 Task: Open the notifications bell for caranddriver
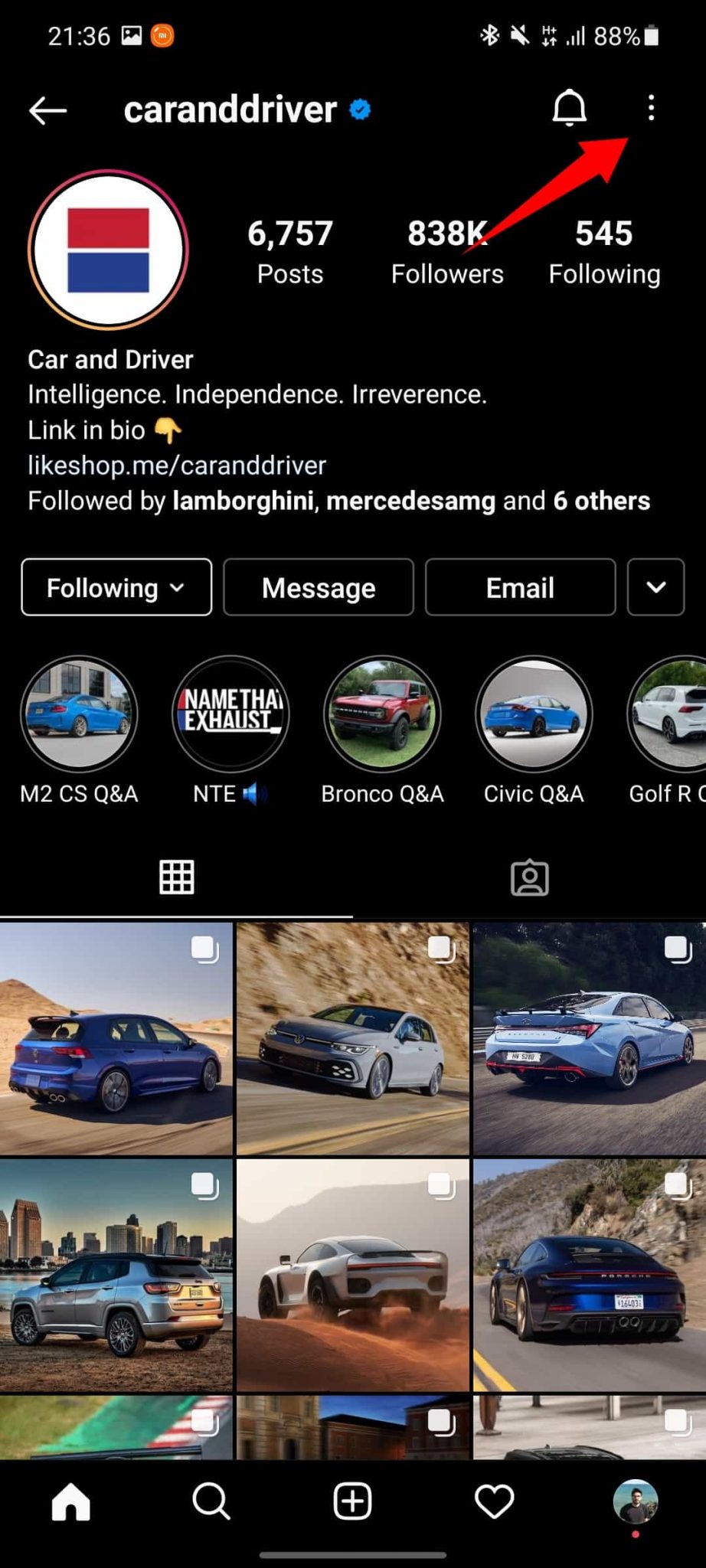click(569, 108)
